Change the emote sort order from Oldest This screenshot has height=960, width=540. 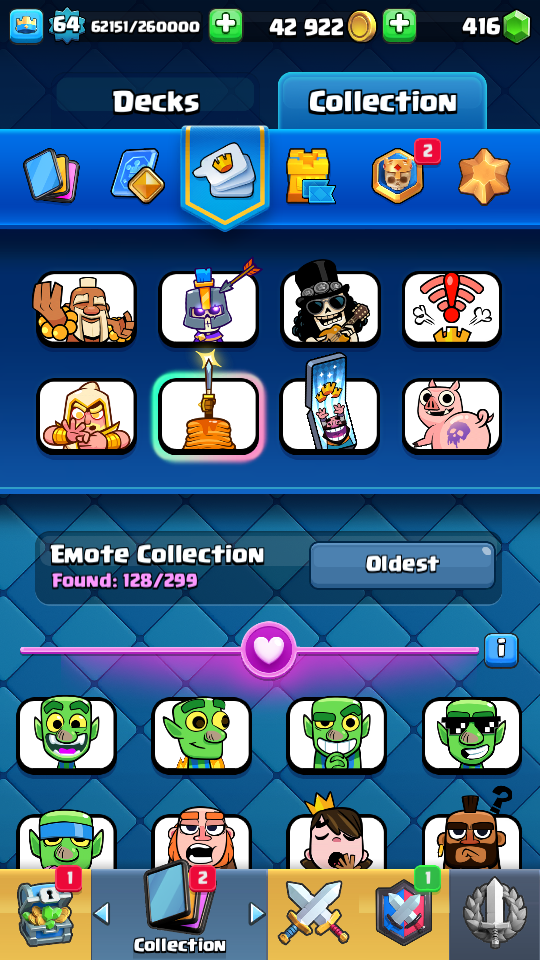coord(402,564)
